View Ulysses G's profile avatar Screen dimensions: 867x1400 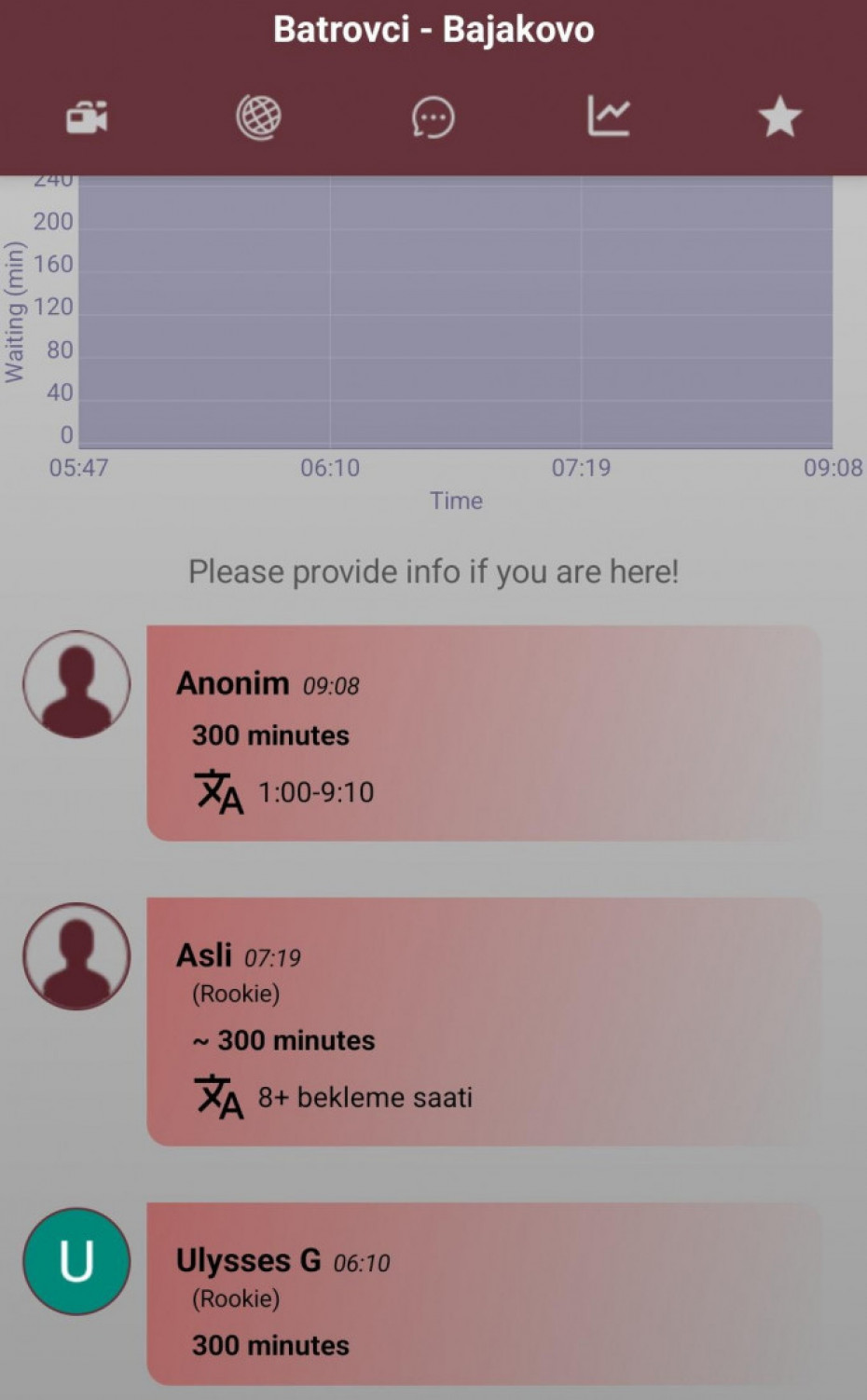coord(76,1261)
